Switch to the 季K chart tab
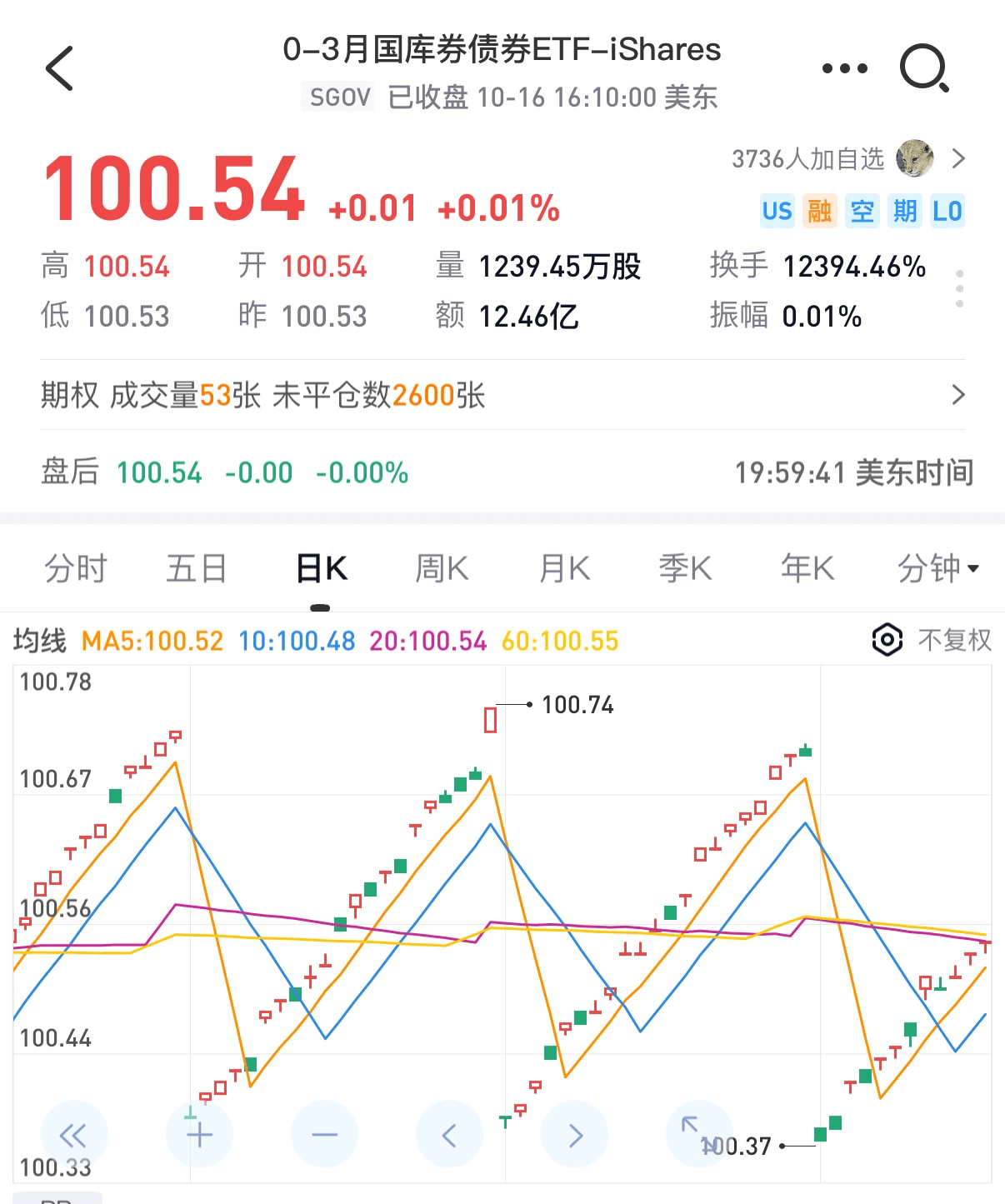 pos(685,569)
